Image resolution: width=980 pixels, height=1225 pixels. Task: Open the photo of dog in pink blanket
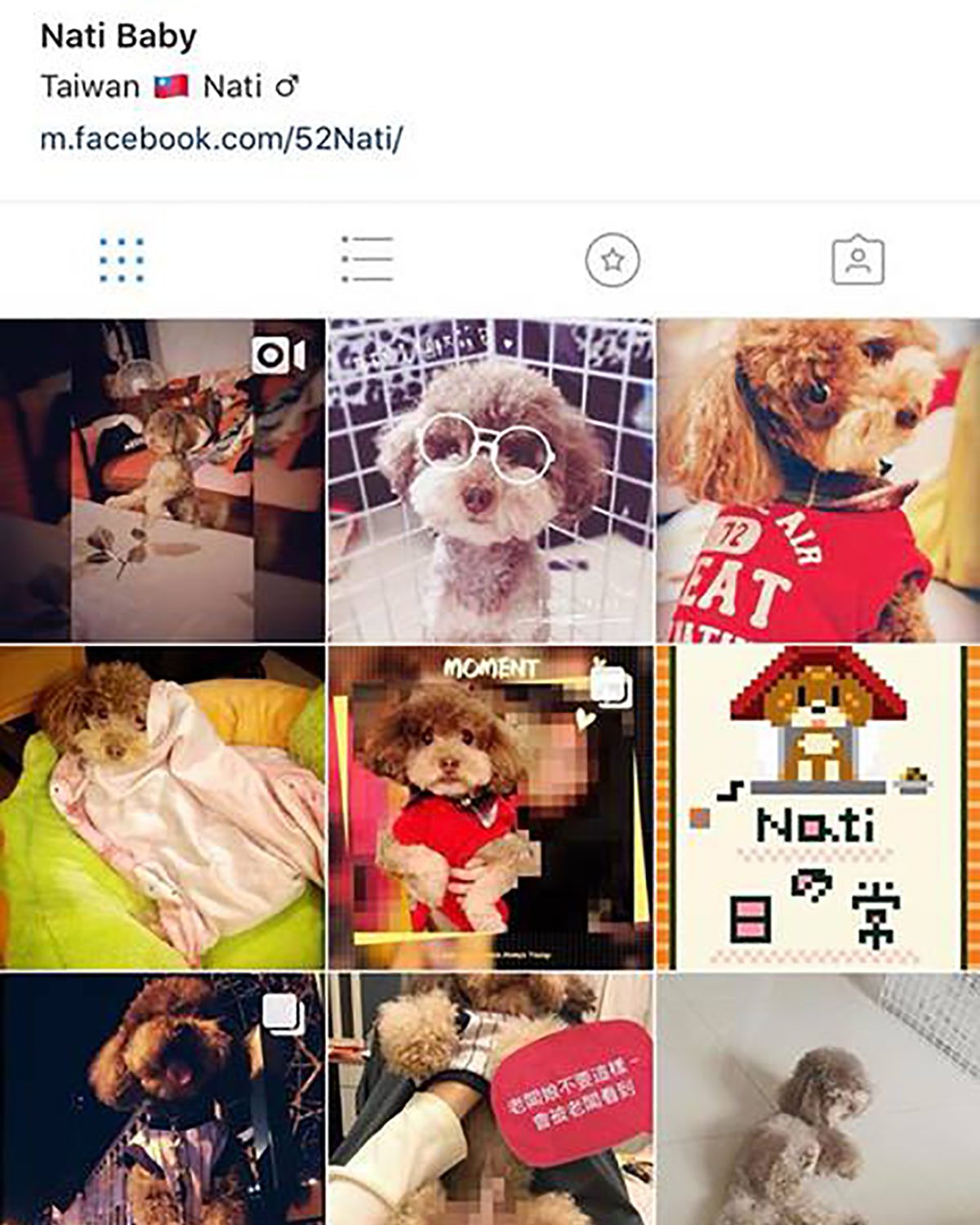[162, 808]
